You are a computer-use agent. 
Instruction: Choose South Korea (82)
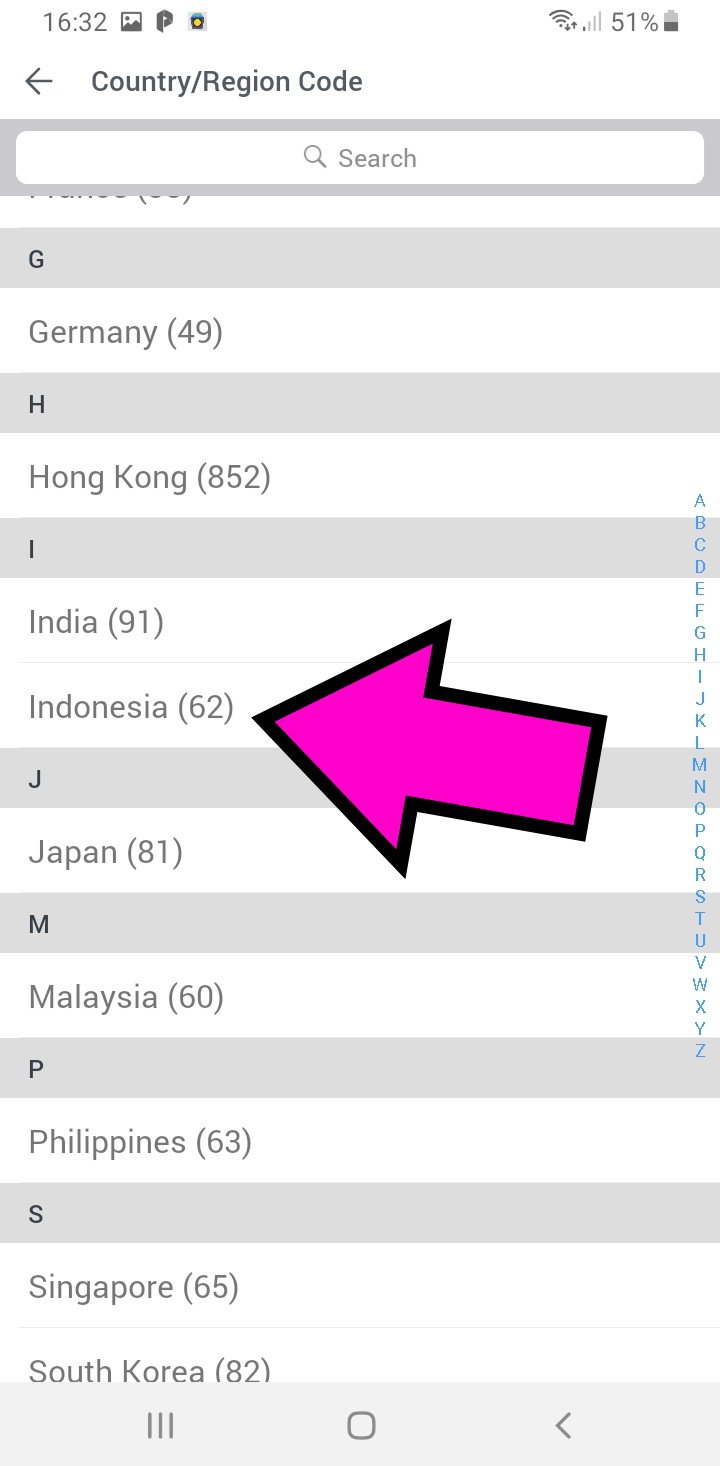pos(150,1368)
